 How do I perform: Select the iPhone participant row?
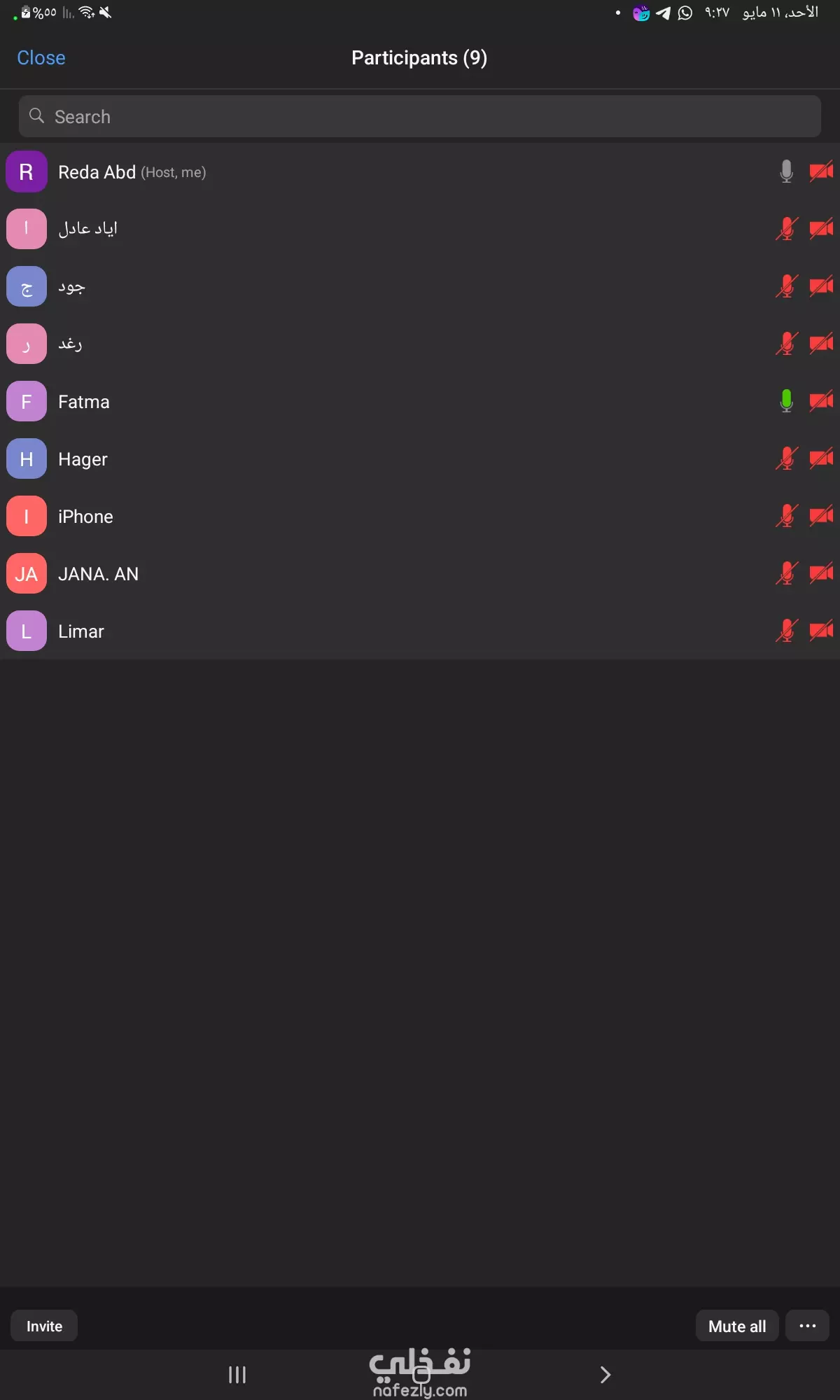click(420, 517)
